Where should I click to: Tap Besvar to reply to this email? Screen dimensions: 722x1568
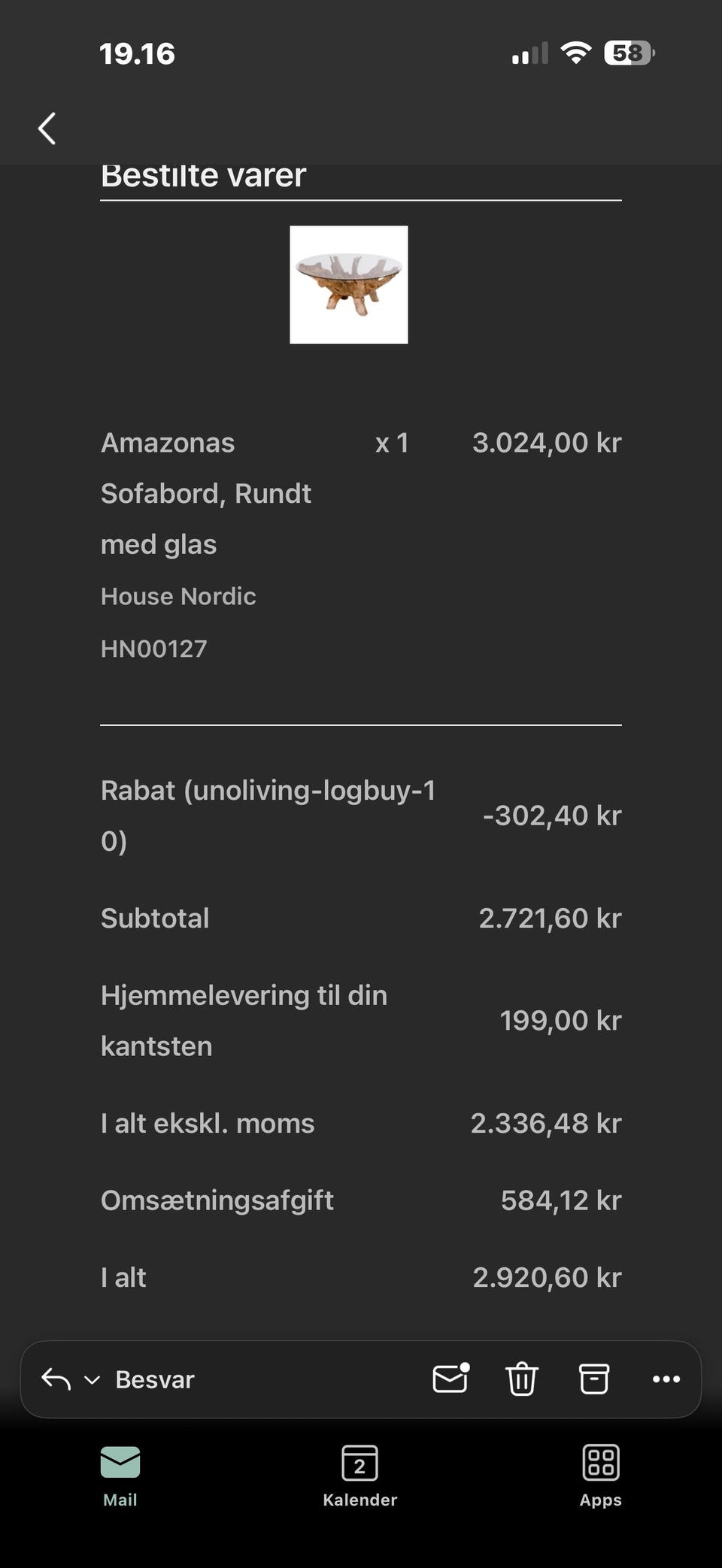154,1379
